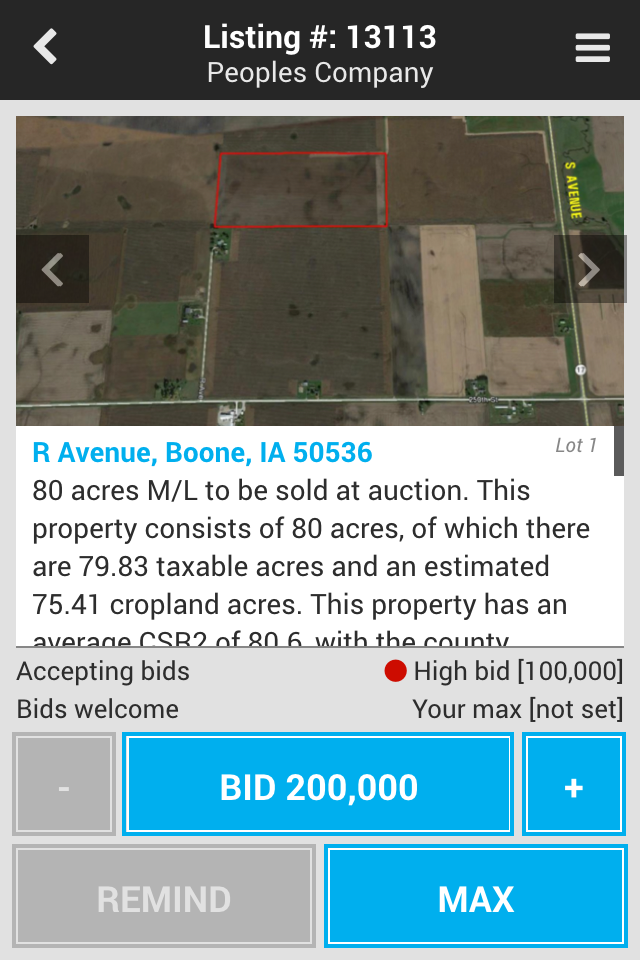This screenshot has width=640, height=960.
Task: Go back from Listing 13113
Action: click(x=46, y=48)
